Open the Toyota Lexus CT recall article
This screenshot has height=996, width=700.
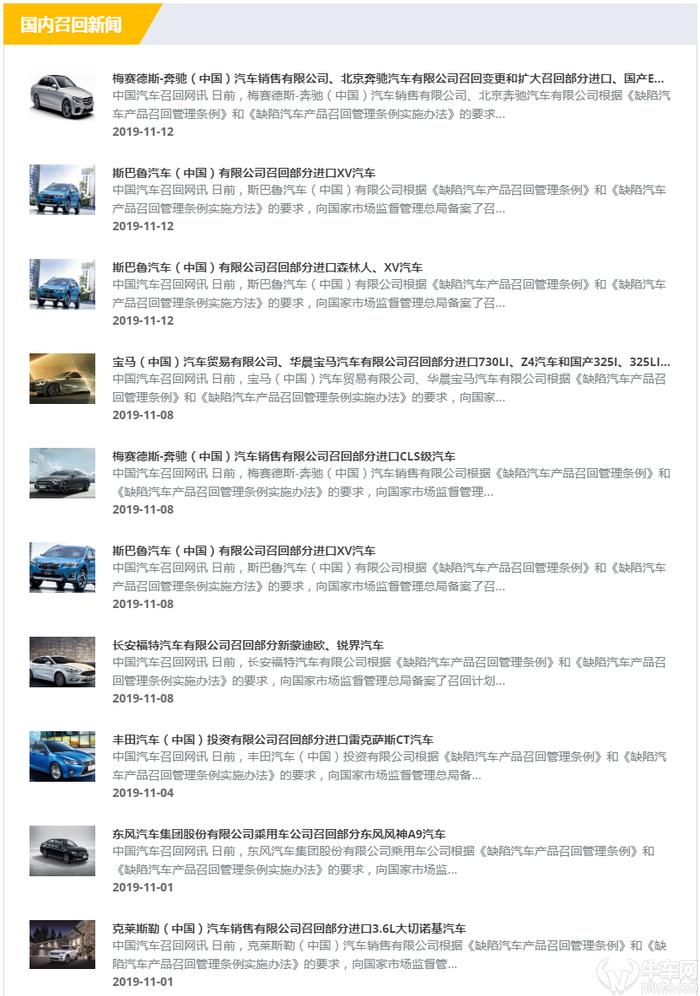click(x=273, y=739)
